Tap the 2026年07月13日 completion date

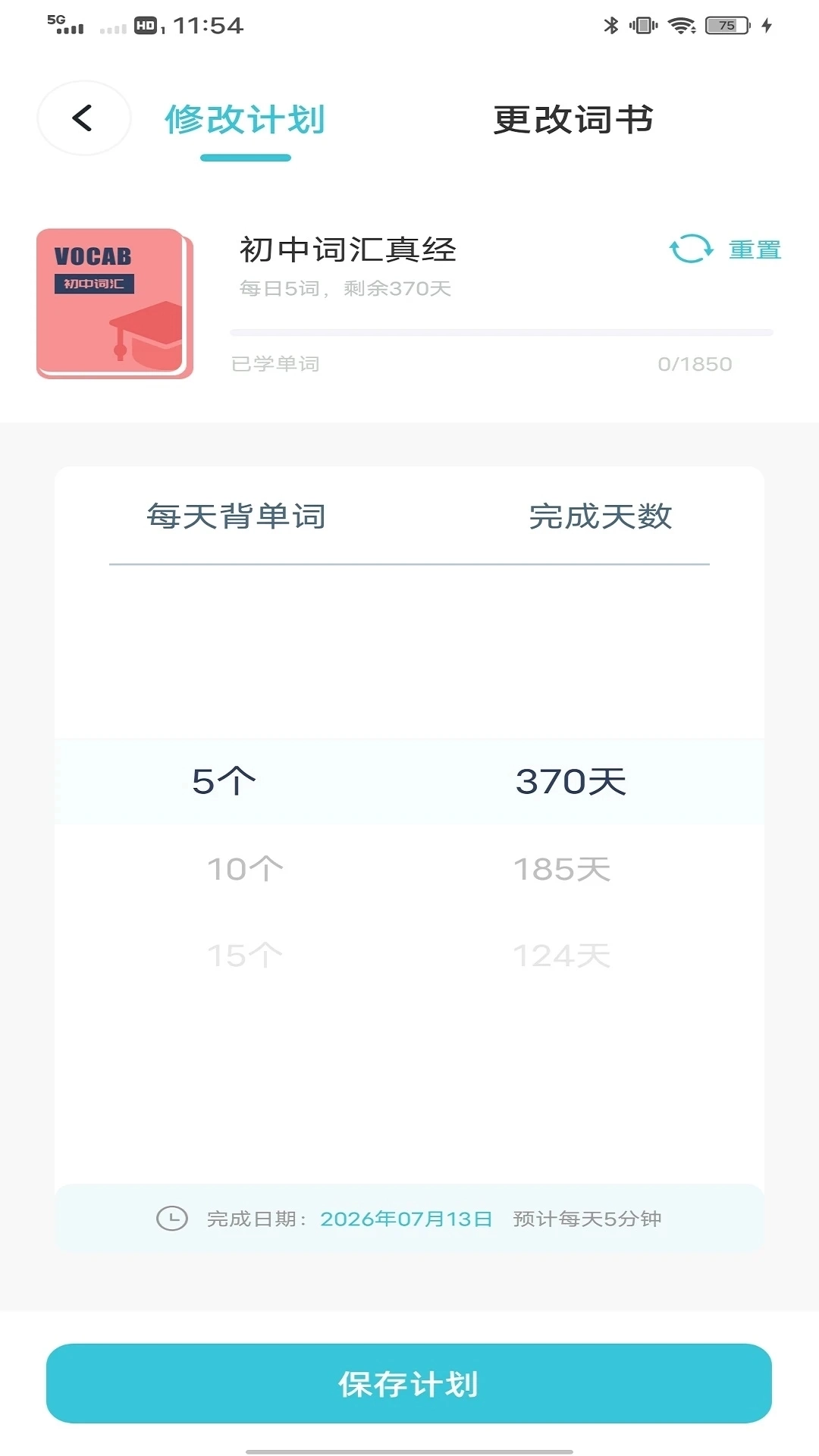tap(407, 1219)
